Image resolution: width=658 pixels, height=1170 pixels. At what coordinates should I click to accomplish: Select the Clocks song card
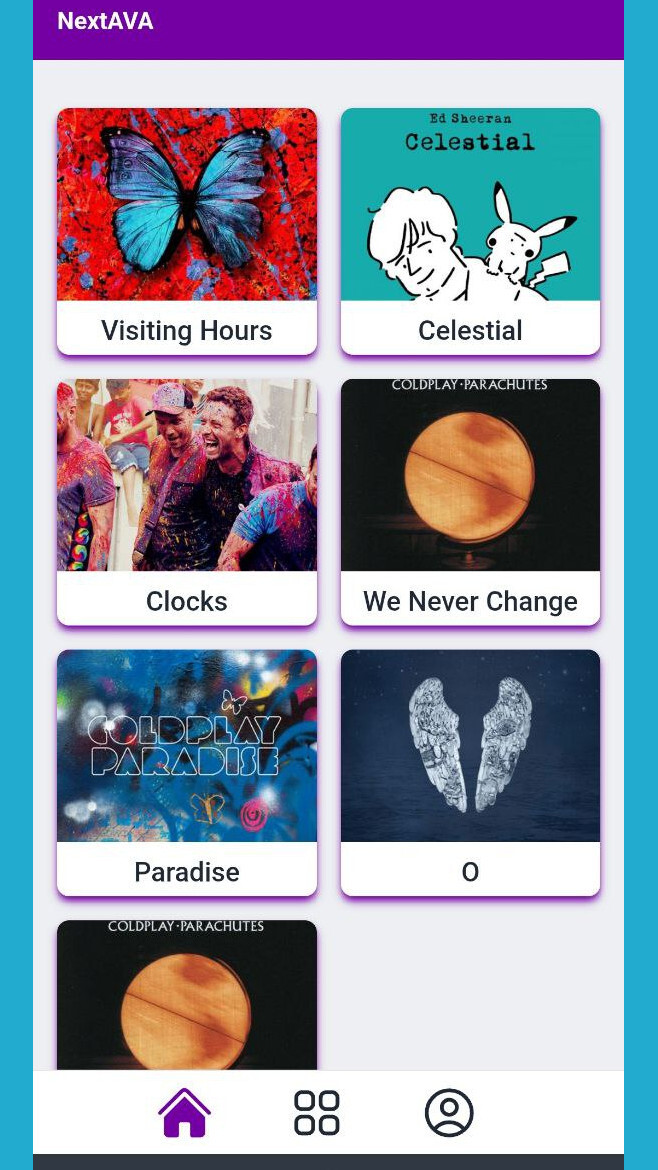click(187, 502)
